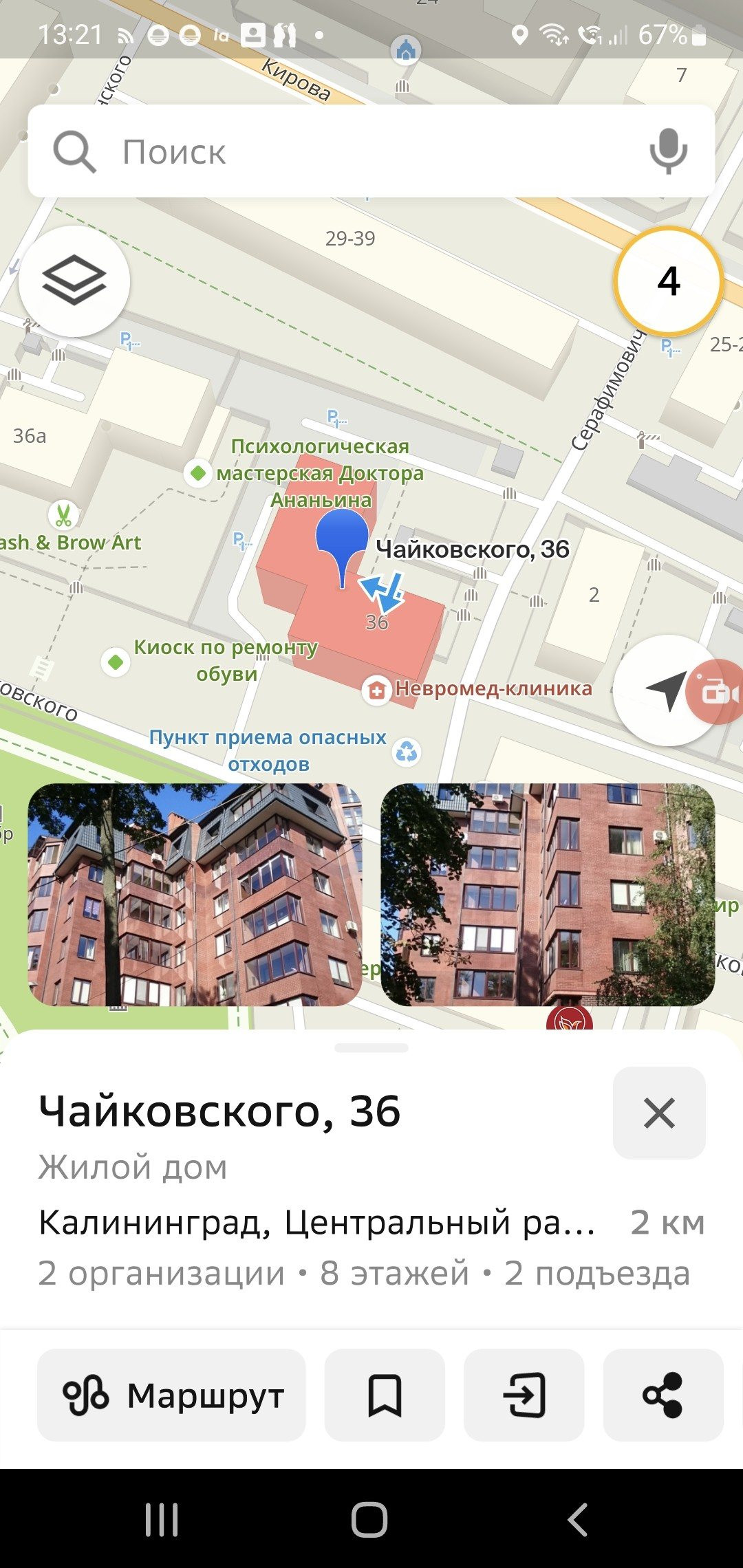Open the Поиск search field
Screen dimensions: 743x1568
point(371,151)
